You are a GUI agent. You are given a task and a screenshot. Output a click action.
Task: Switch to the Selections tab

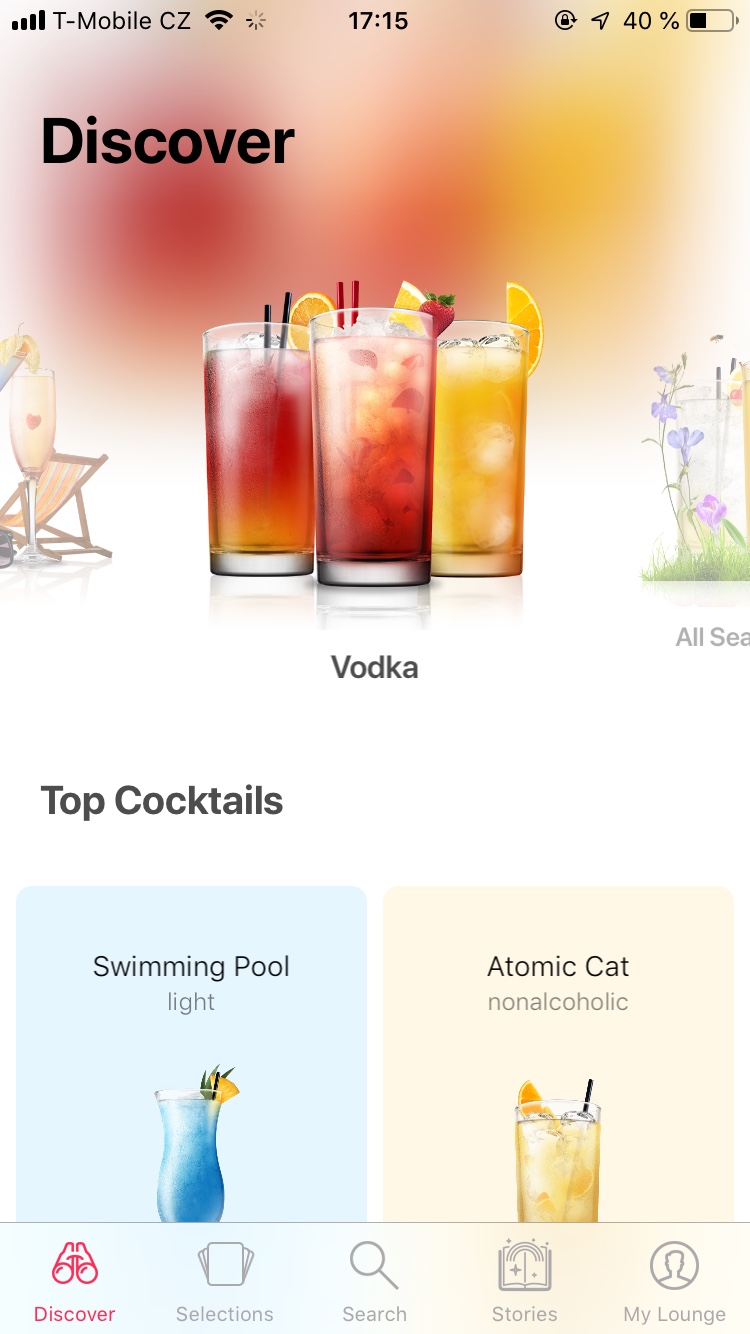[x=225, y=1282]
